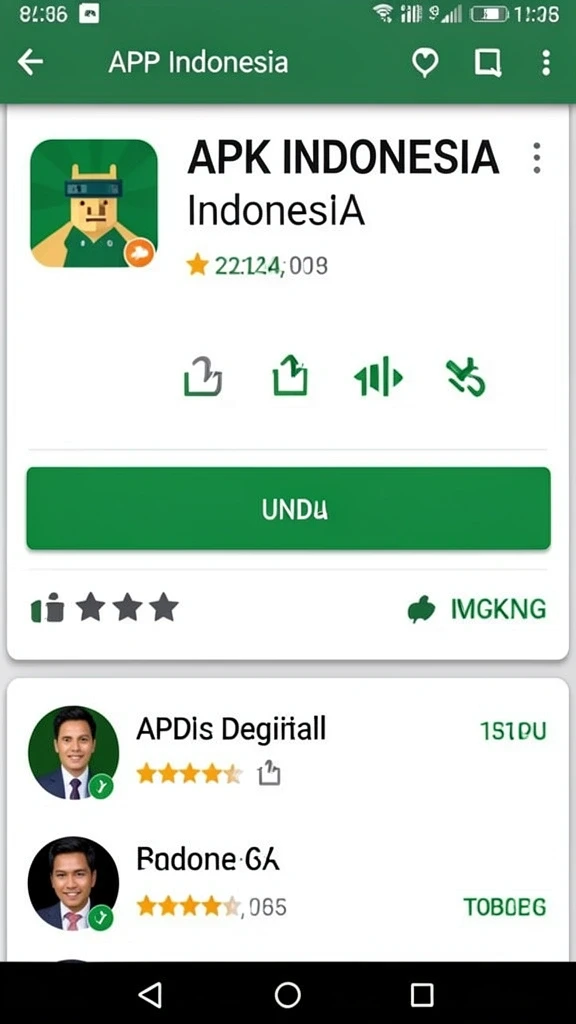The image size is (576, 1024).
Task: Tap the heart icon in the app bar
Action: [x=425, y=63]
